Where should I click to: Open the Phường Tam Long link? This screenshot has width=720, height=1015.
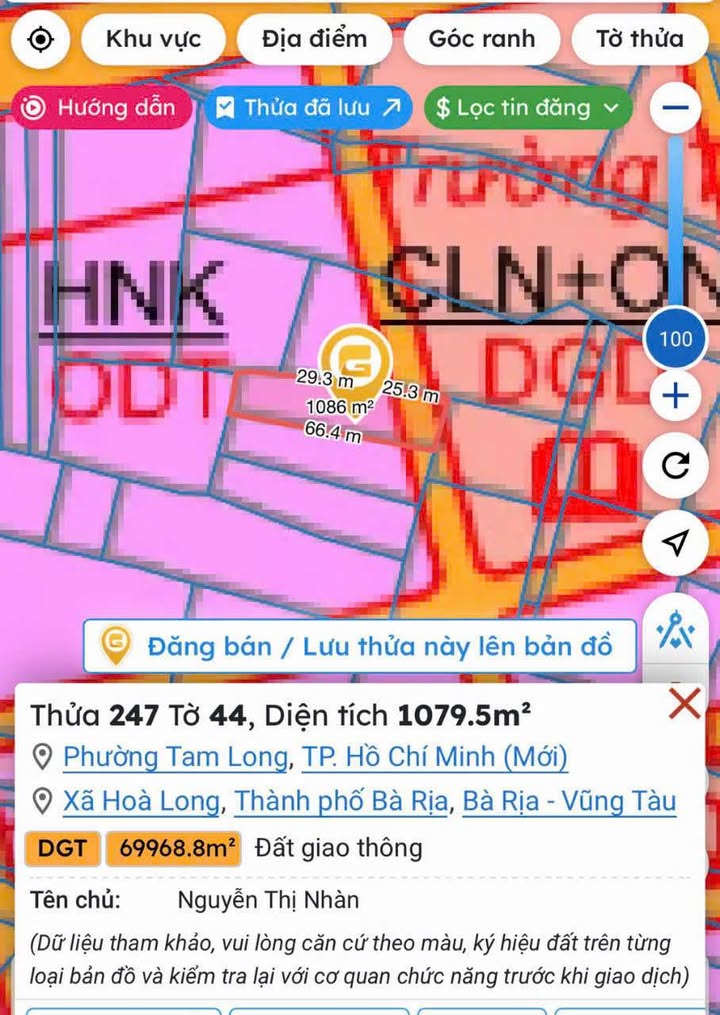coord(175,757)
